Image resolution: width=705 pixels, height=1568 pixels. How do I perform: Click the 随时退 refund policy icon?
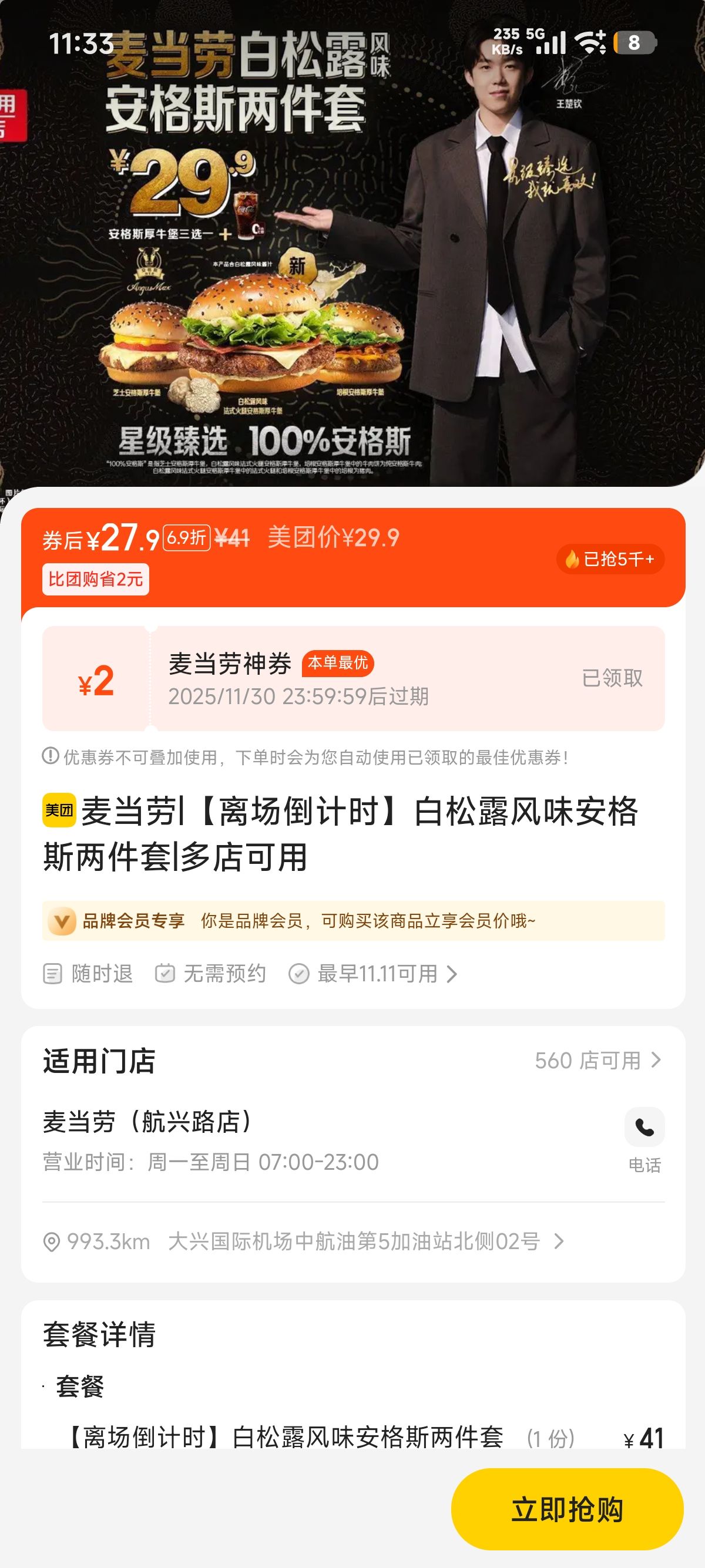[52, 973]
